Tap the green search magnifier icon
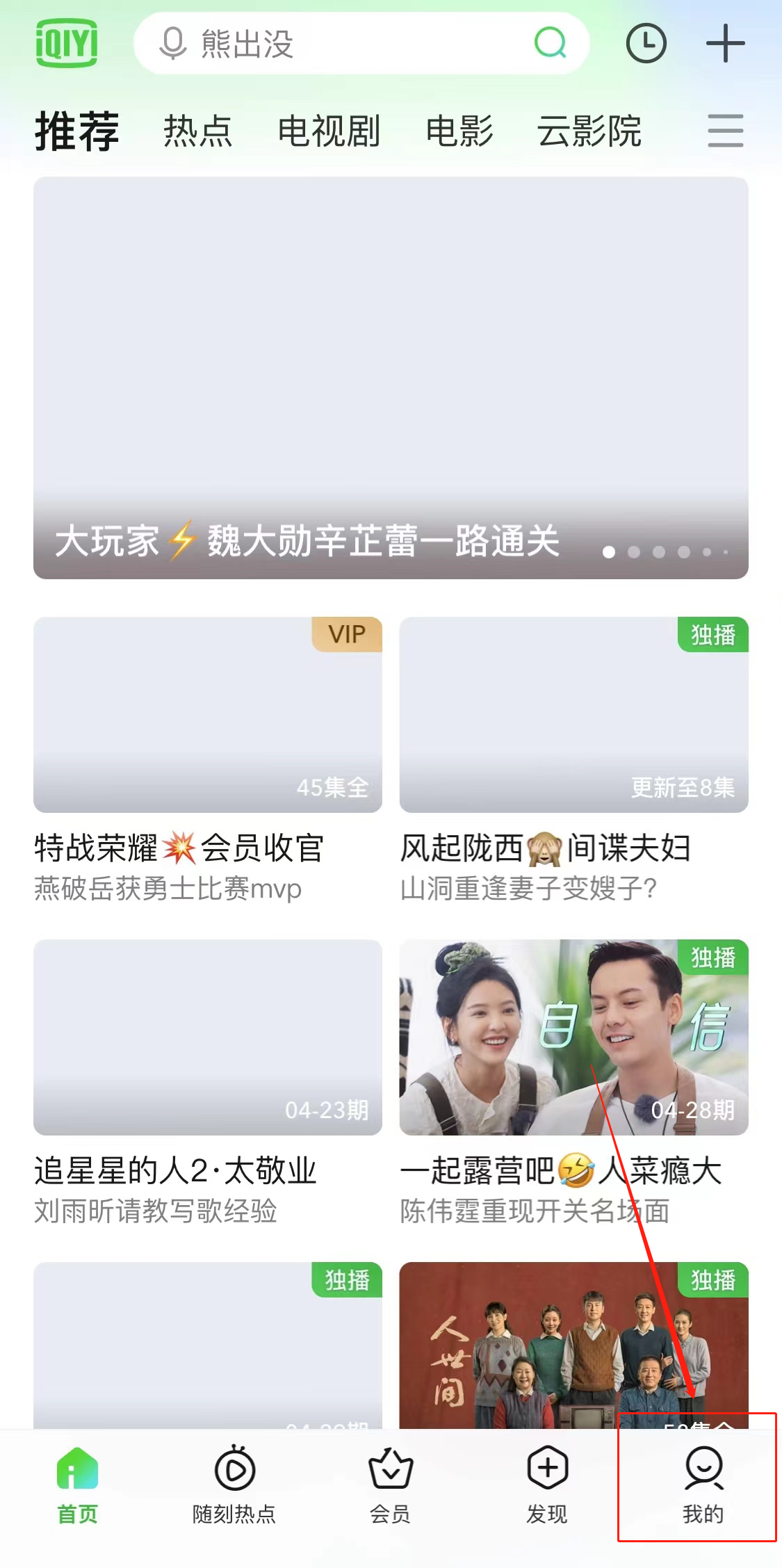This screenshot has height=1568, width=782. pyautogui.click(x=551, y=43)
